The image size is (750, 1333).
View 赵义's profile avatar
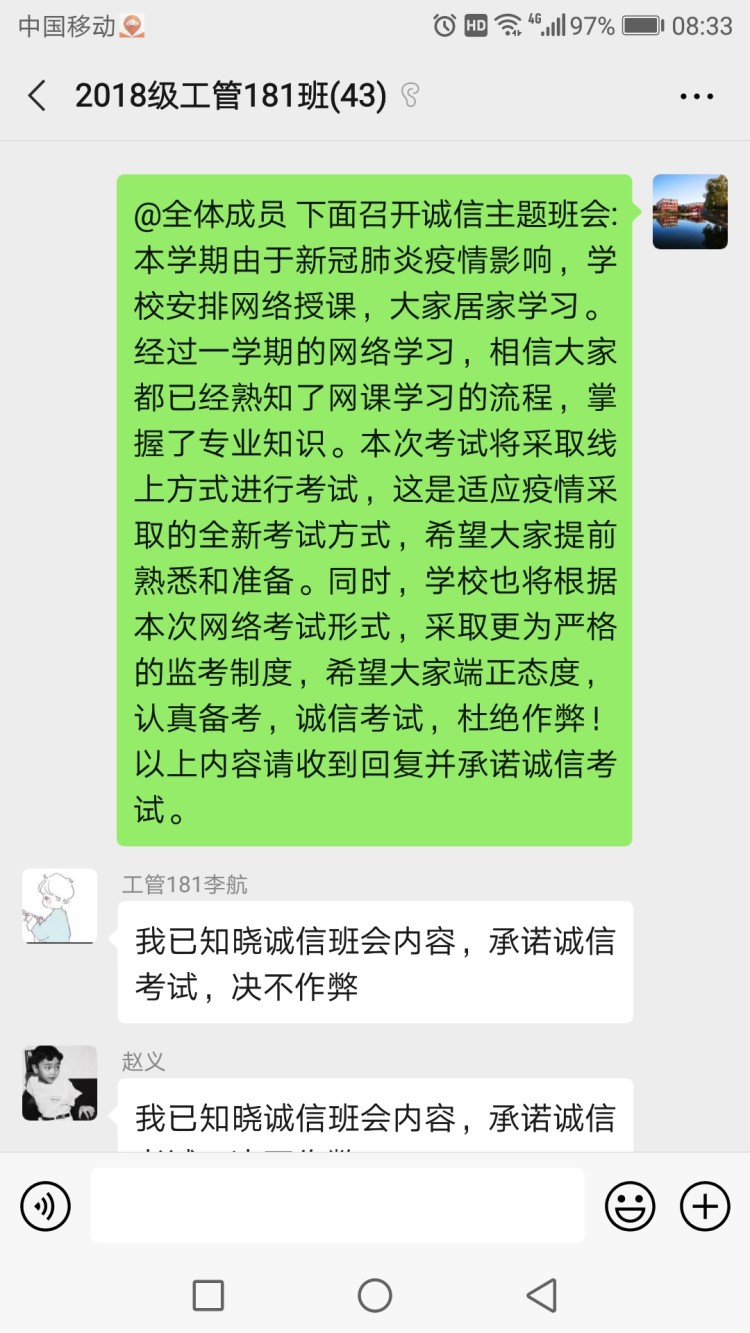click(60, 1083)
